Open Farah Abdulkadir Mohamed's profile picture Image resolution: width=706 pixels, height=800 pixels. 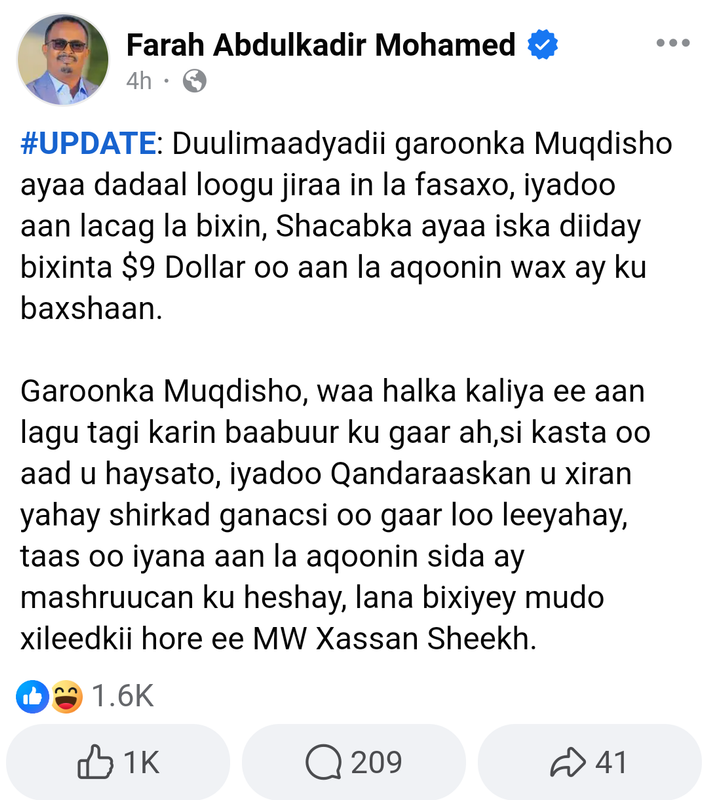[63, 59]
